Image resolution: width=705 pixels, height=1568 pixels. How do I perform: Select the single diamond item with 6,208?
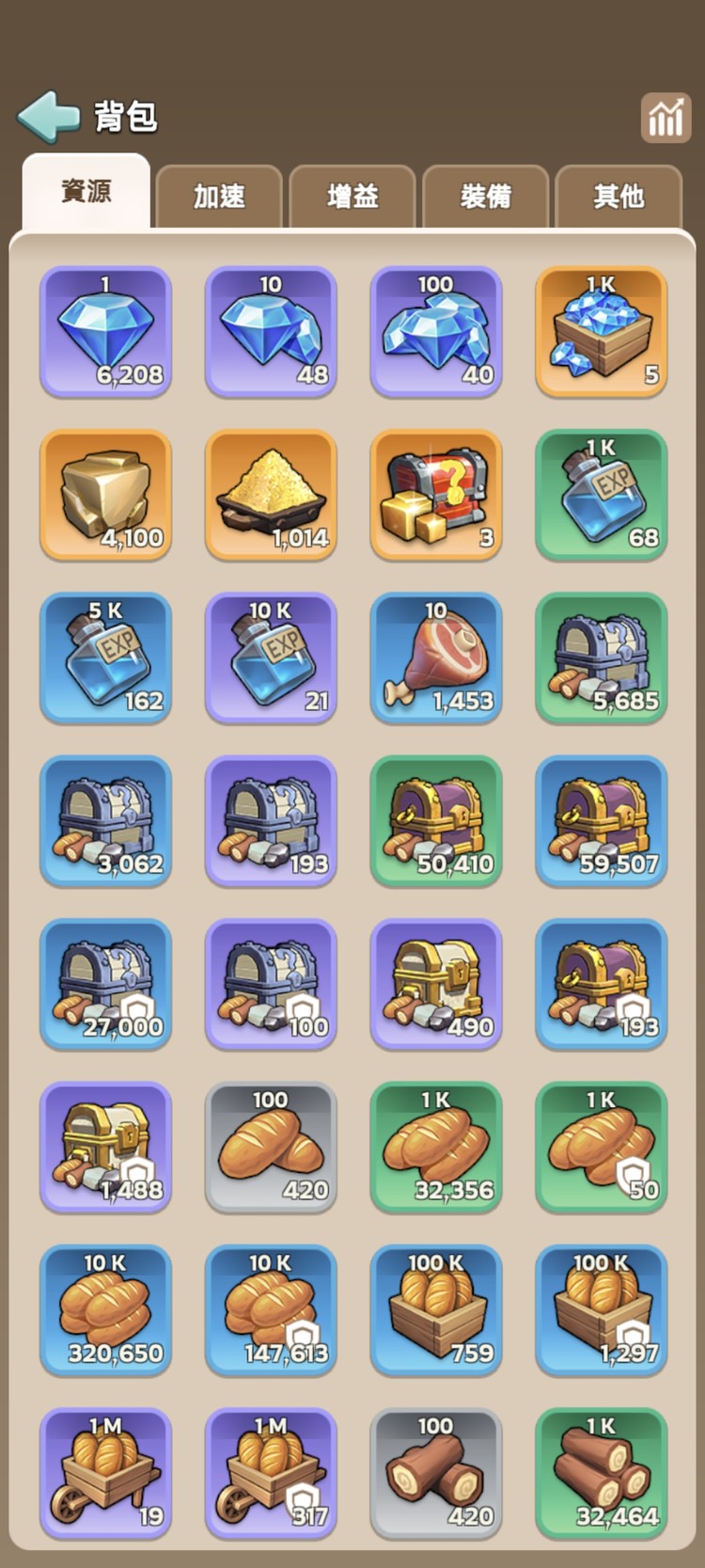[105, 331]
